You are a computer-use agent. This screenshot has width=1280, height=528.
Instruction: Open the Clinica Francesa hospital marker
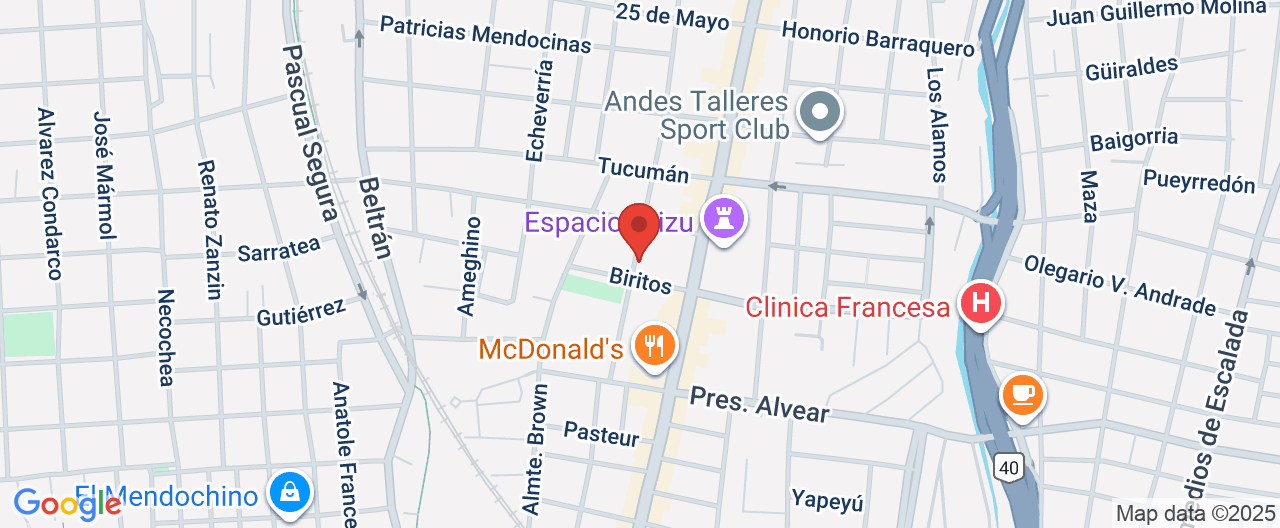(x=980, y=302)
